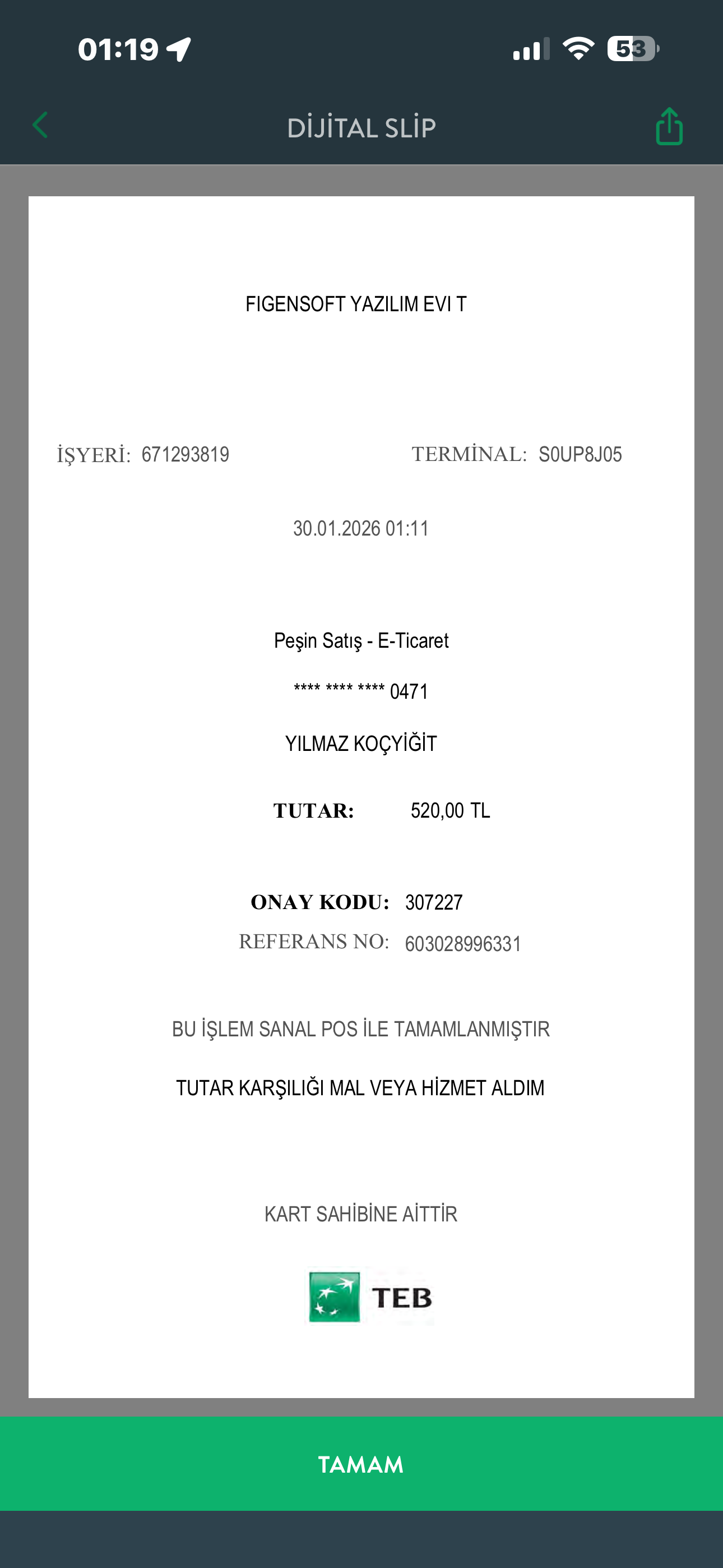Viewport: 723px width, 1568px height.
Task: Go back using the green arrow
Action: pos(40,126)
